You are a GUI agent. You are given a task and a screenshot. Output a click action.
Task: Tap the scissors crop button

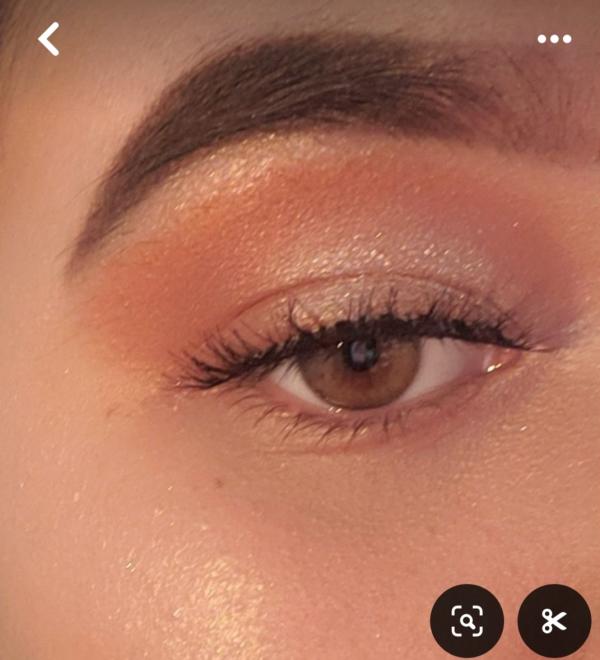coord(553,621)
